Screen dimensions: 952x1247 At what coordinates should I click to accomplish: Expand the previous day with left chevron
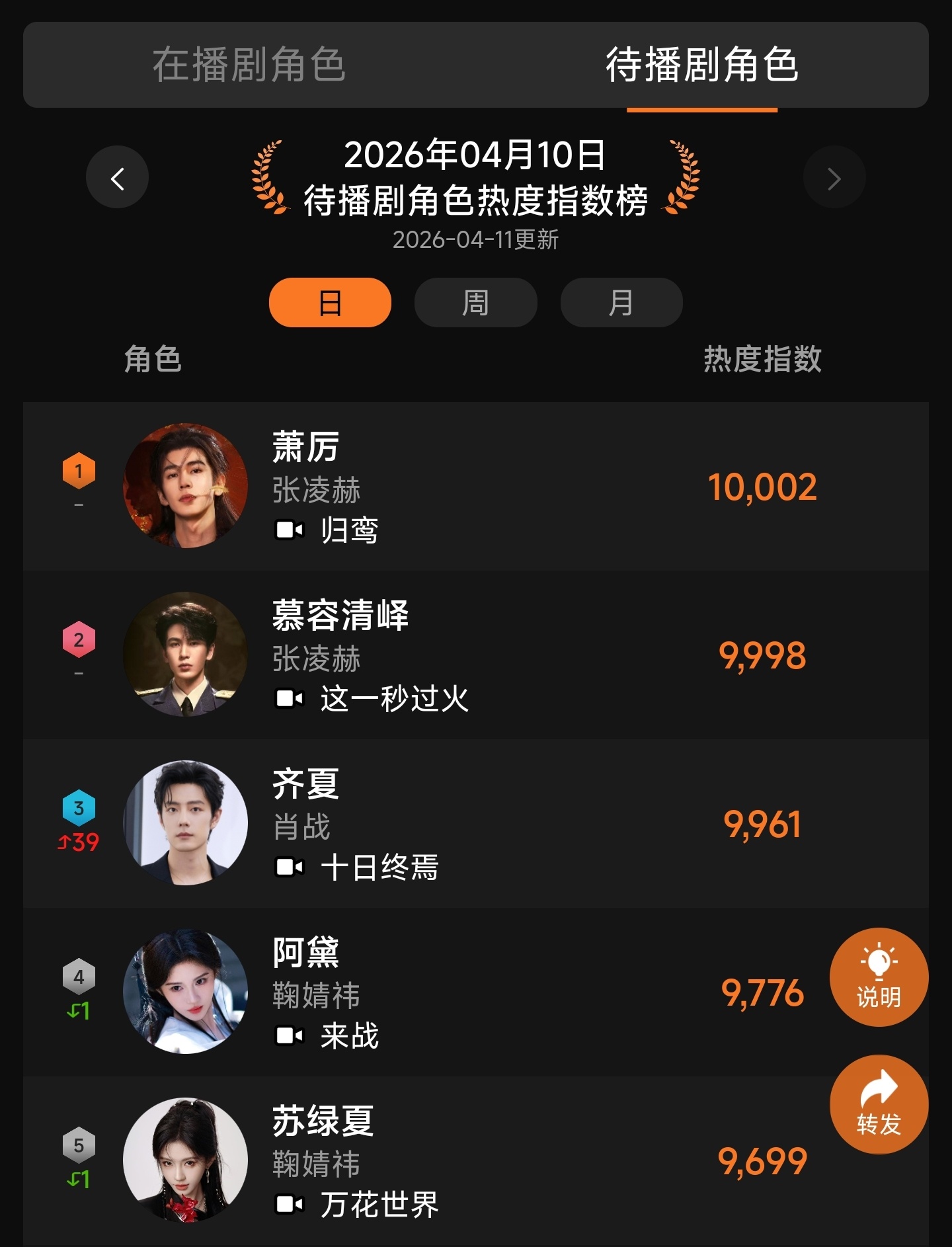[x=118, y=177]
